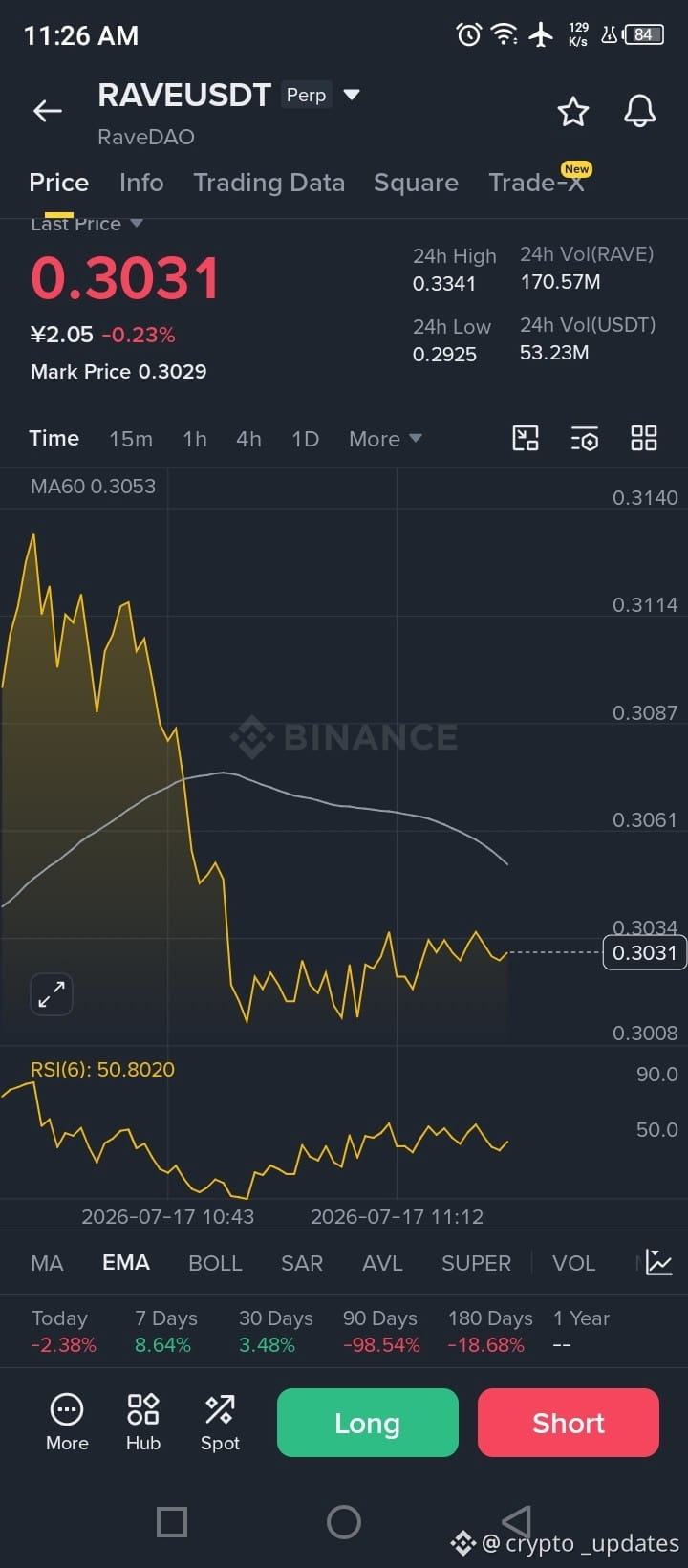Image resolution: width=688 pixels, height=1568 pixels.
Task: Switch to the Info tab
Action: point(141,183)
